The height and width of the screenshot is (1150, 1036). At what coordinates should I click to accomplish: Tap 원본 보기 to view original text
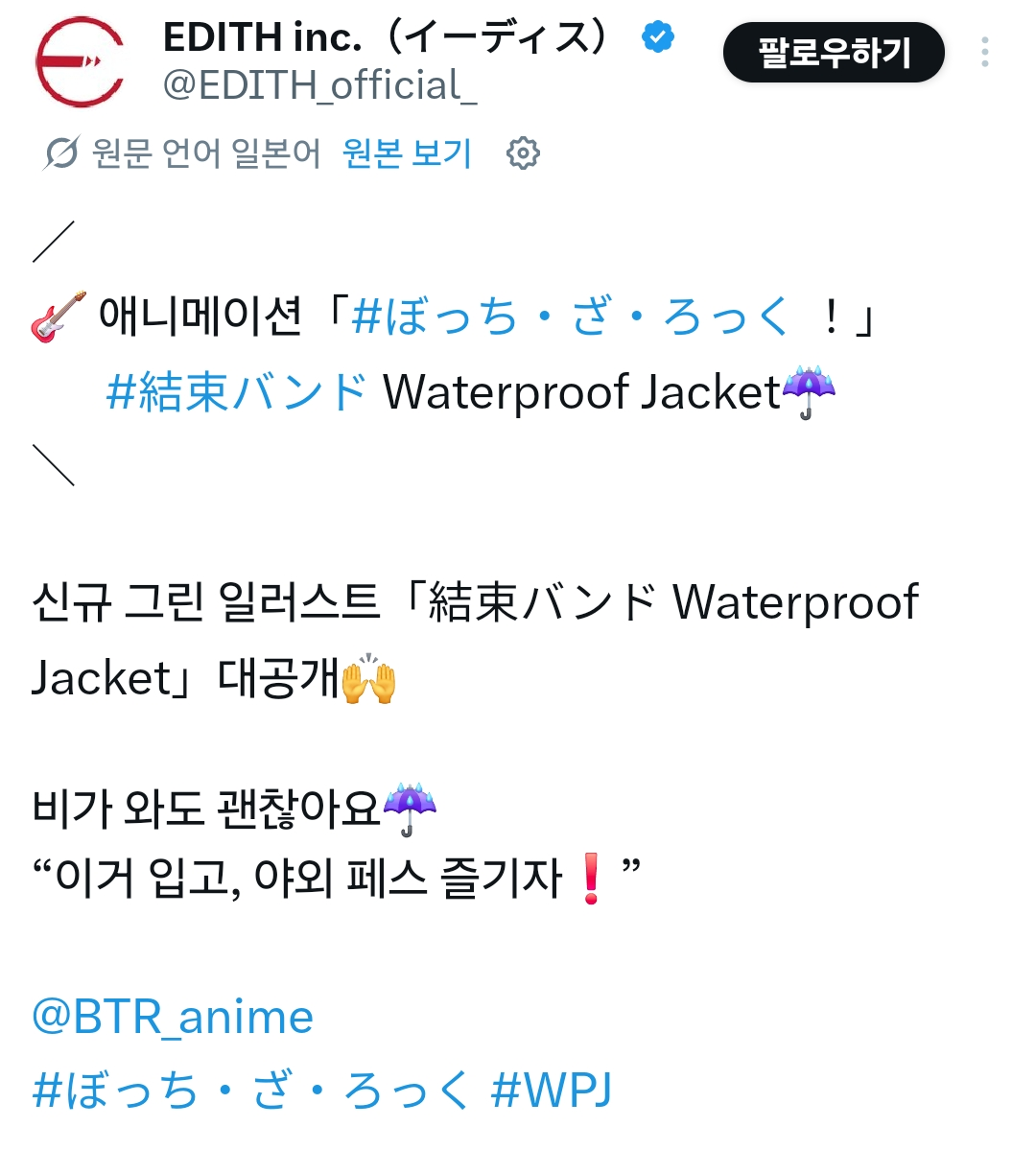(x=407, y=153)
